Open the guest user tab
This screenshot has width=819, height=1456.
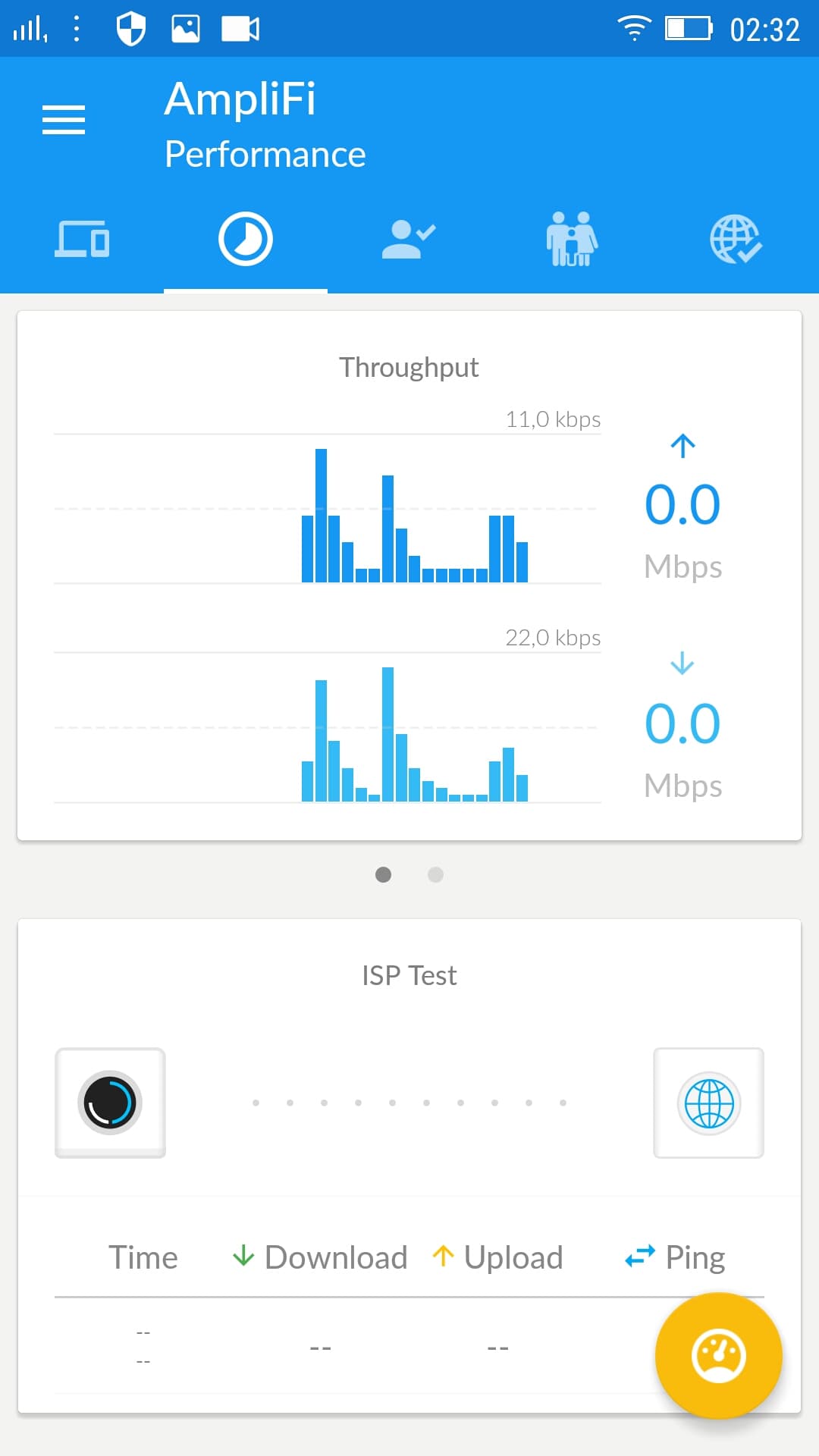point(409,240)
